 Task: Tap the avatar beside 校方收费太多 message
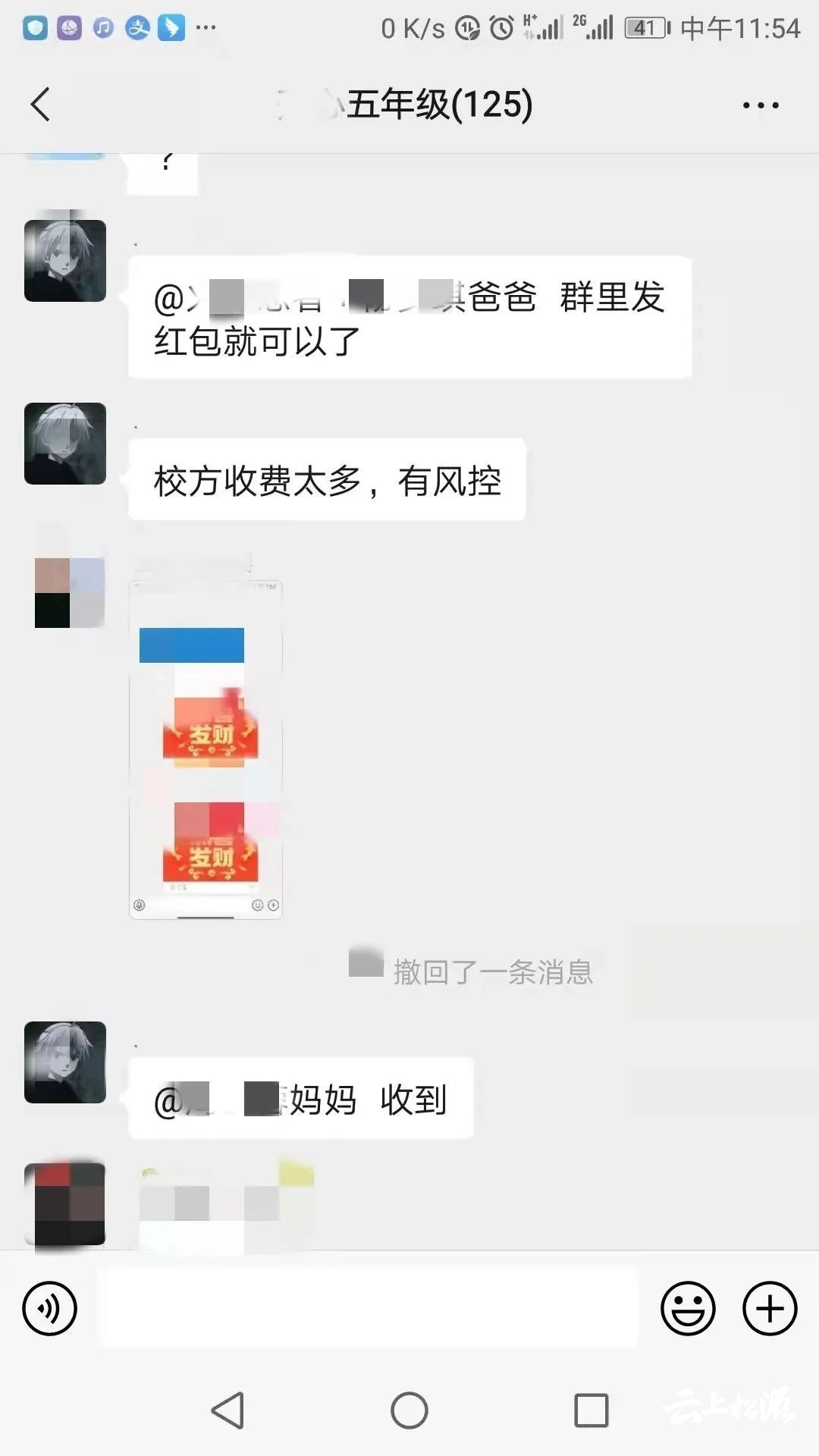click(x=65, y=444)
